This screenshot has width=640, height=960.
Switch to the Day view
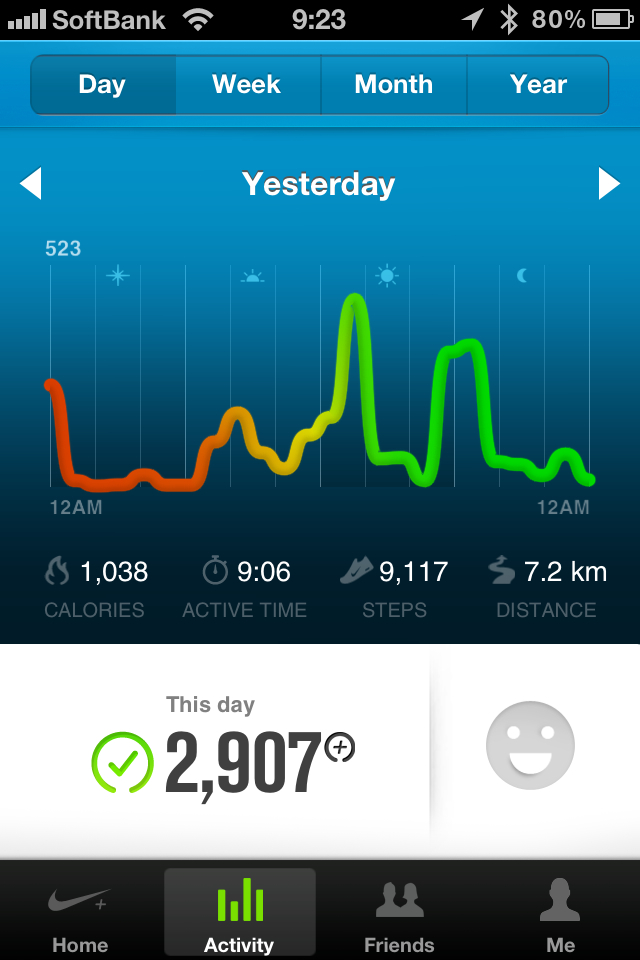point(102,85)
